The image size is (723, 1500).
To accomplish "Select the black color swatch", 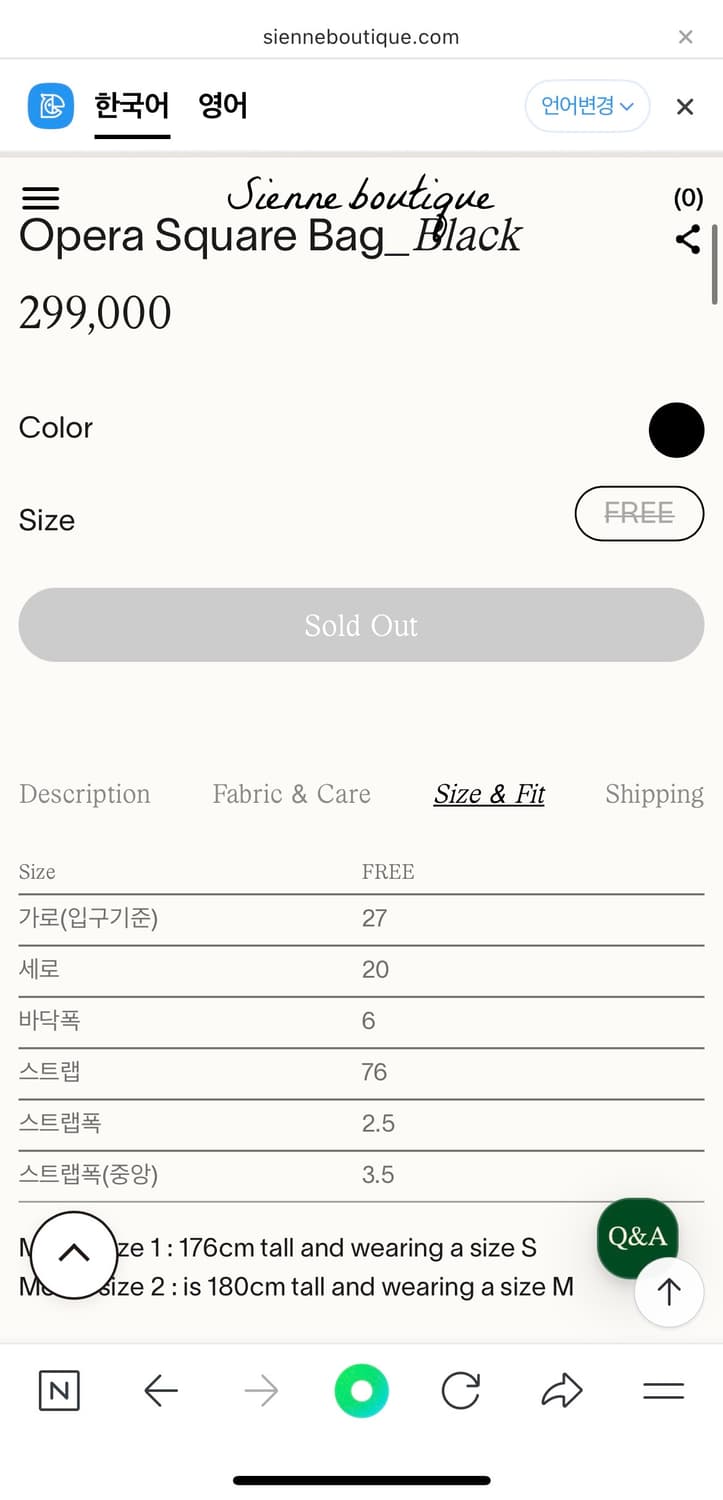I will pos(676,430).
